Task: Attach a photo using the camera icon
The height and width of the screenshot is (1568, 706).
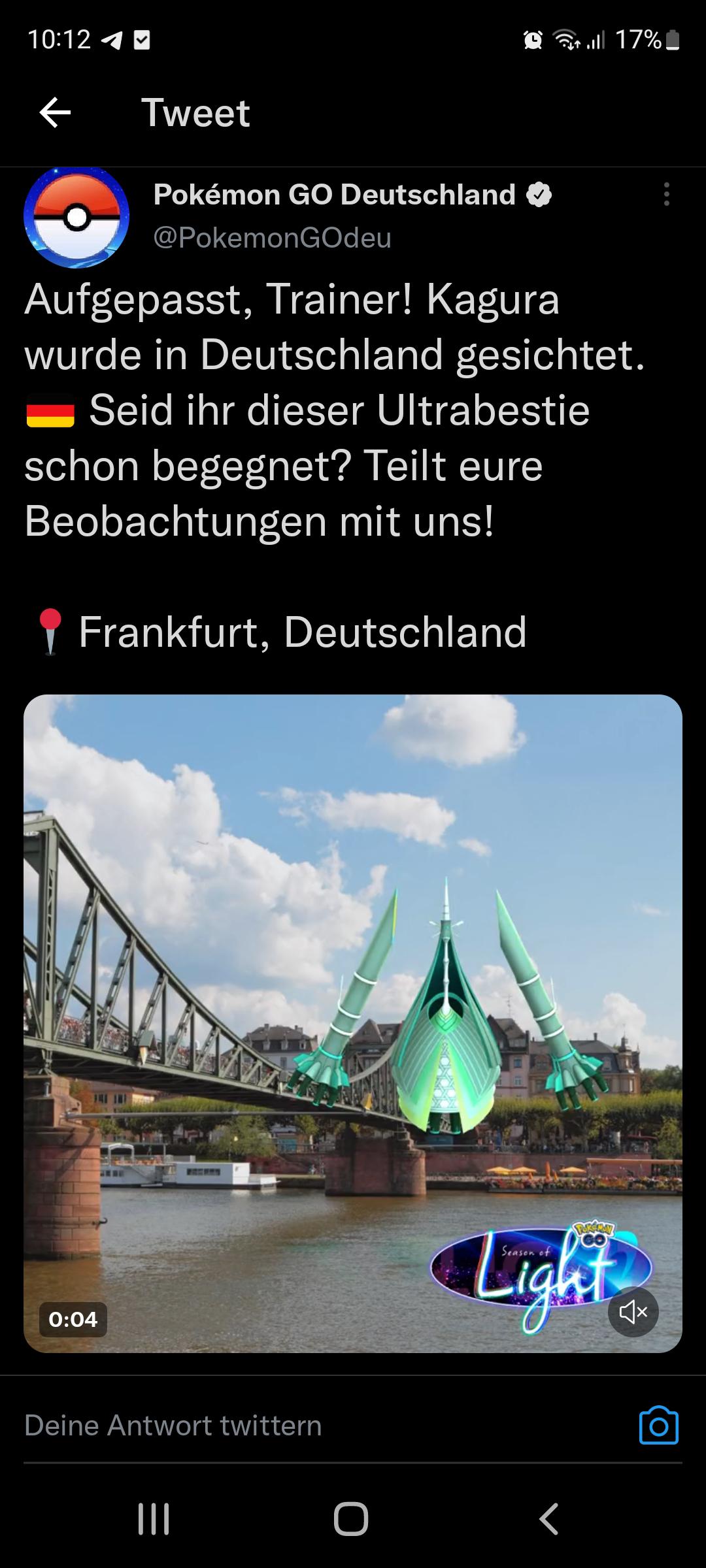Action: [658, 1426]
